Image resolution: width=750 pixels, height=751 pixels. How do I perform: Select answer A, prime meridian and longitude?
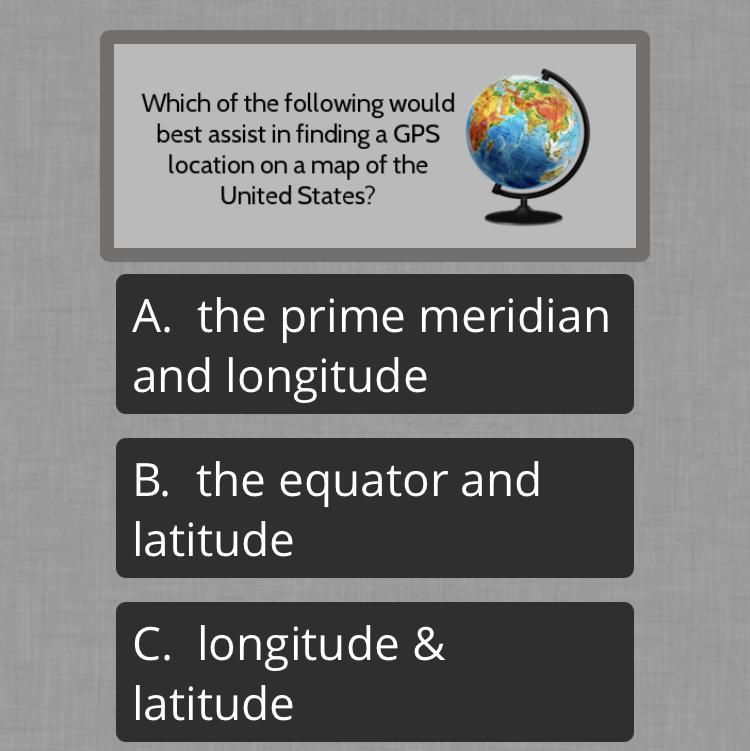coord(374,345)
